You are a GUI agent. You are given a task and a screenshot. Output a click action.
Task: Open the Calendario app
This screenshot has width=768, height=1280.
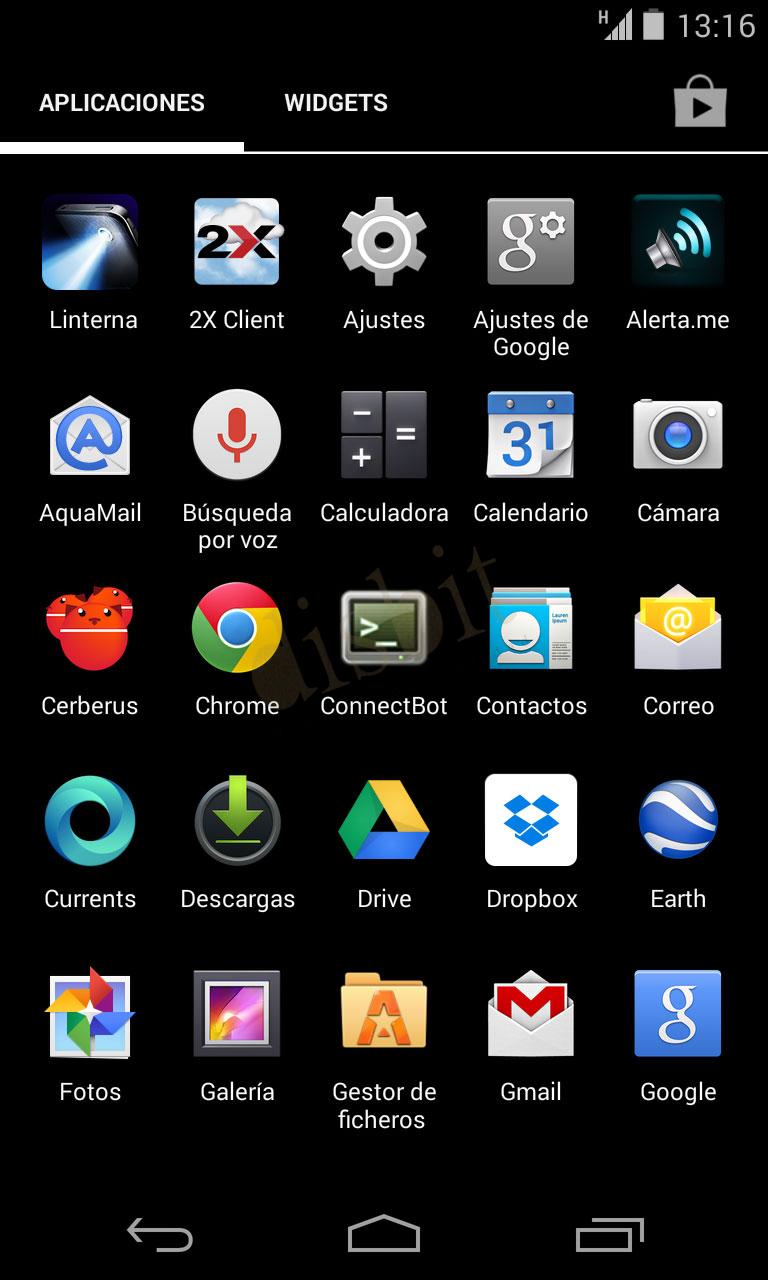pyautogui.click(x=531, y=435)
